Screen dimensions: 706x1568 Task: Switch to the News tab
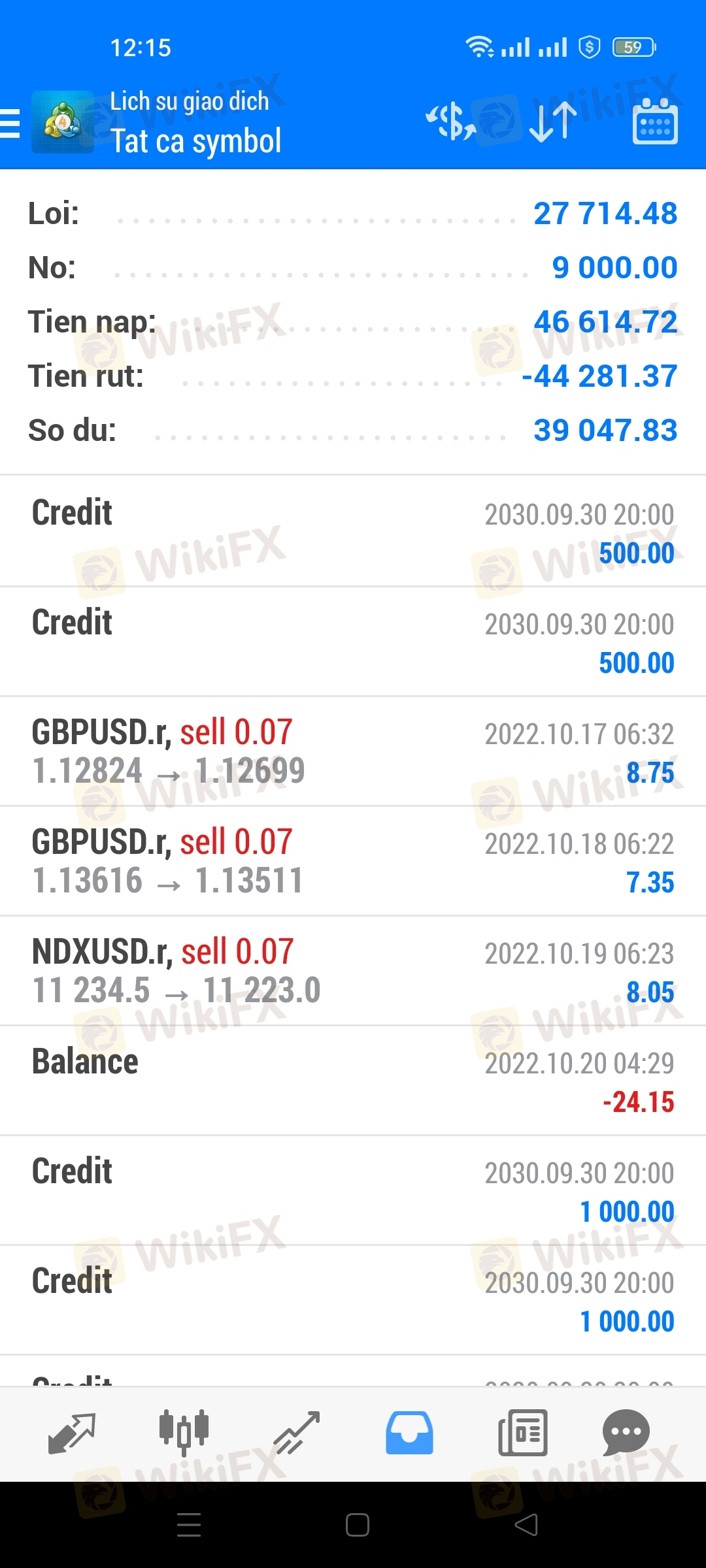[522, 1433]
